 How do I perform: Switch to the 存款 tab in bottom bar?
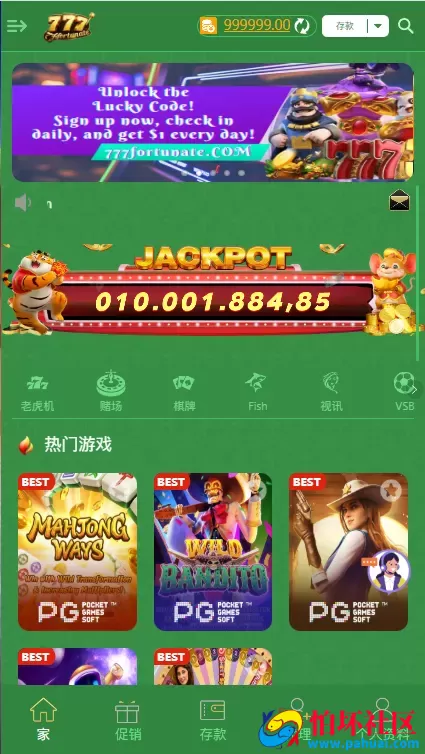point(212,720)
